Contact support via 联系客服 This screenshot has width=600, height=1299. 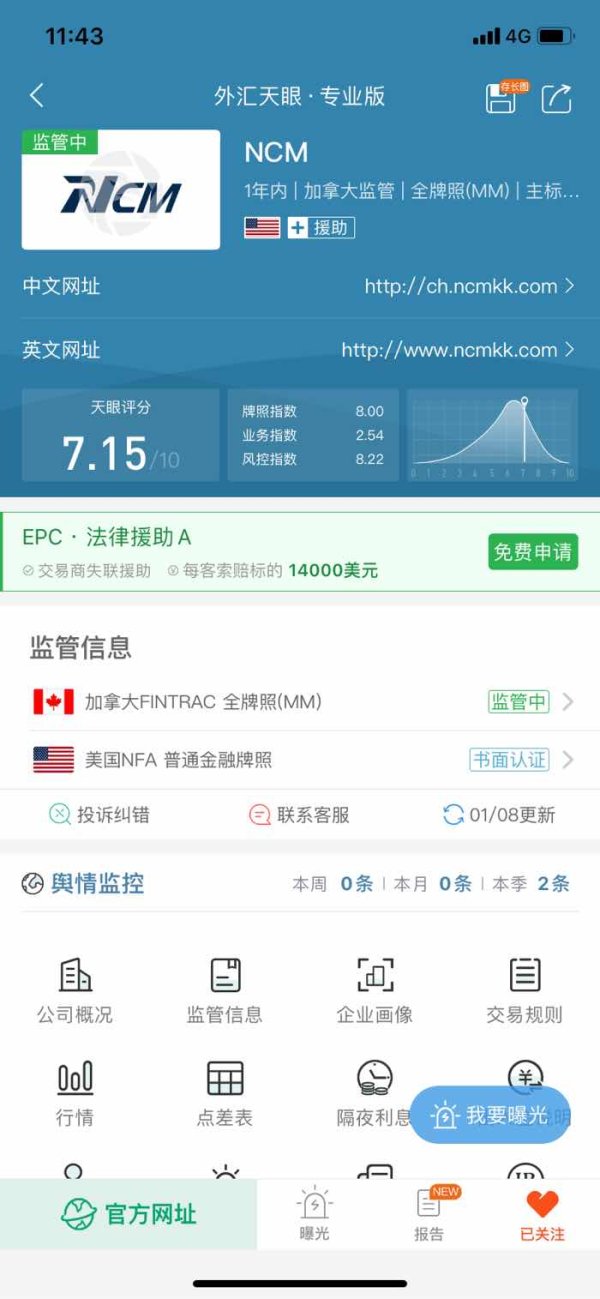pos(299,815)
